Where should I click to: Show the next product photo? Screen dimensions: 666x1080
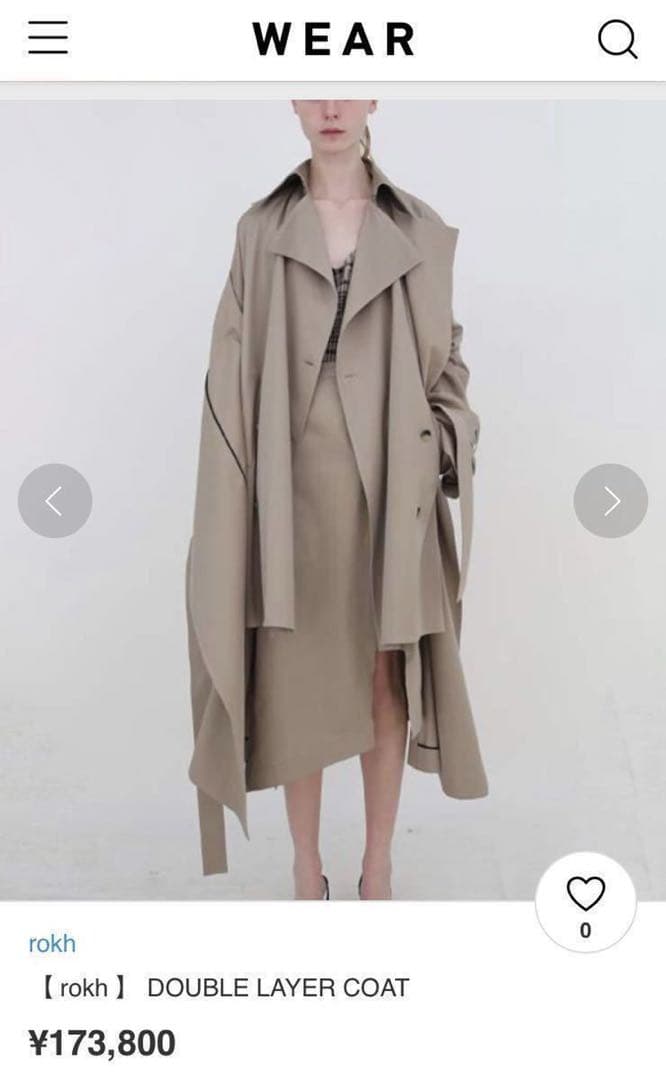point(611,501)
